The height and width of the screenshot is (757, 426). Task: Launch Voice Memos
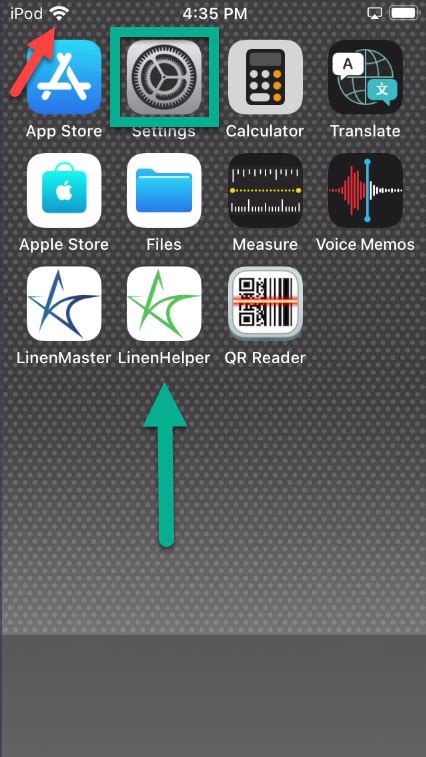pos(365,191)
